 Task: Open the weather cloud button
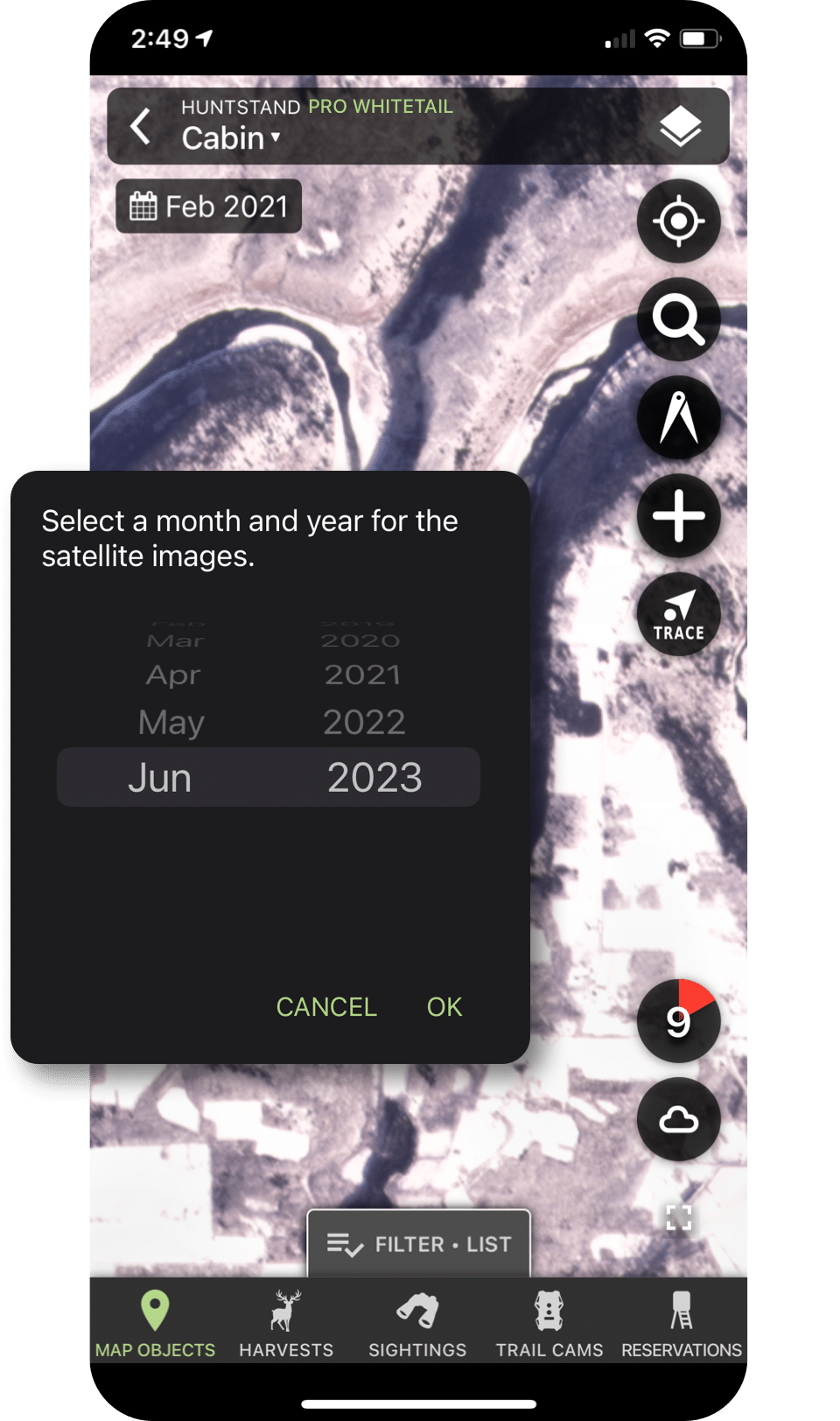(678, 1119)
